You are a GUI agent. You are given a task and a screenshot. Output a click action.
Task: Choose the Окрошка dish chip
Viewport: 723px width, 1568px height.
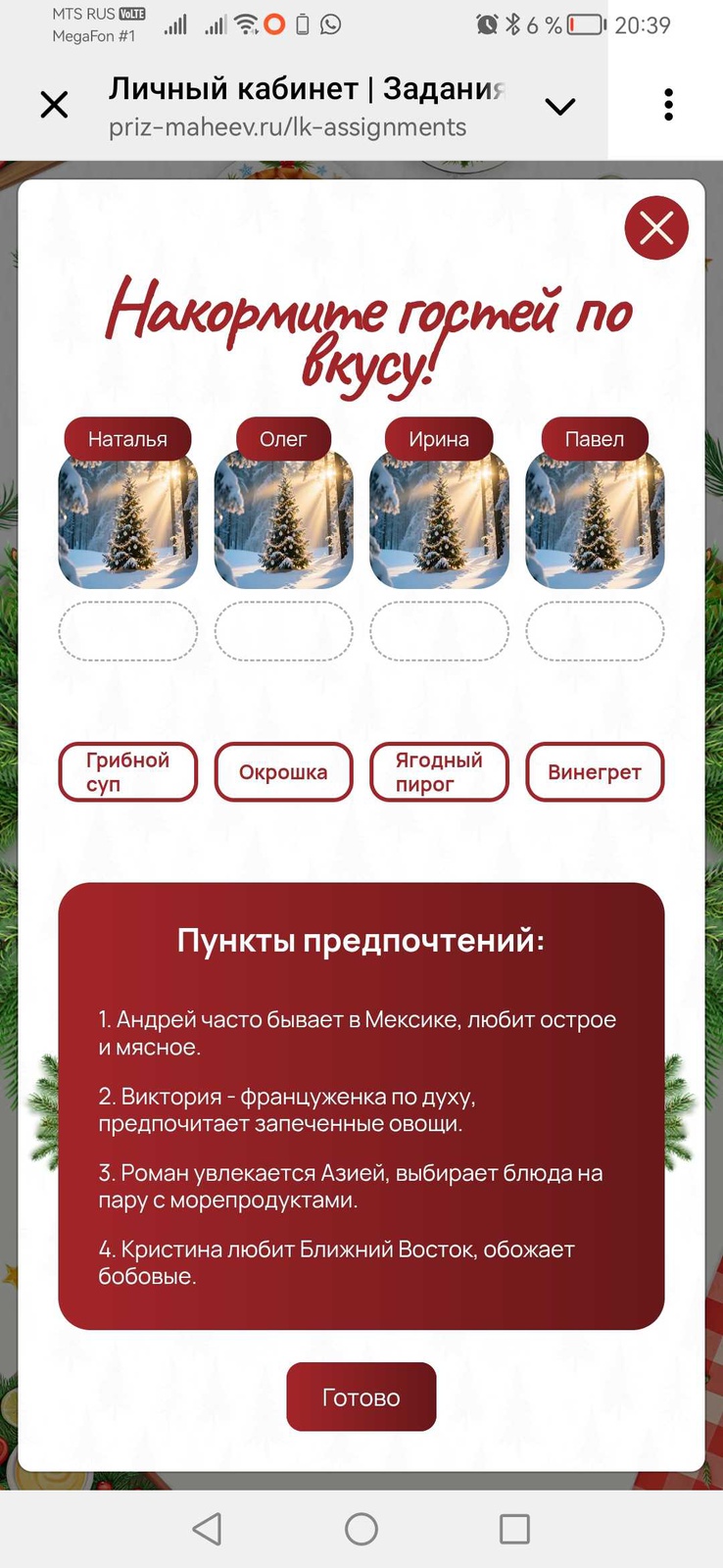tap(283, 772)
